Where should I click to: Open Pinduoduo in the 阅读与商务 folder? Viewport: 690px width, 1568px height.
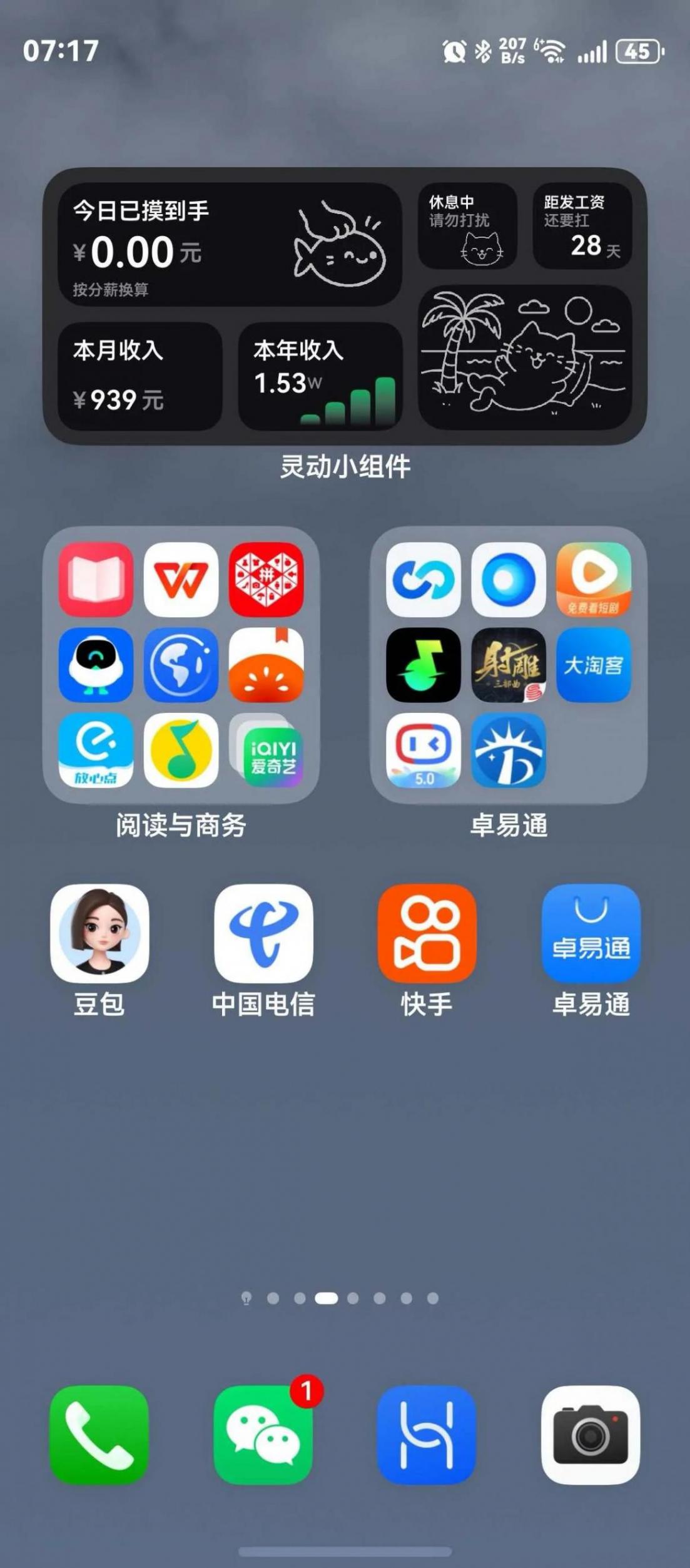(266, 580)
